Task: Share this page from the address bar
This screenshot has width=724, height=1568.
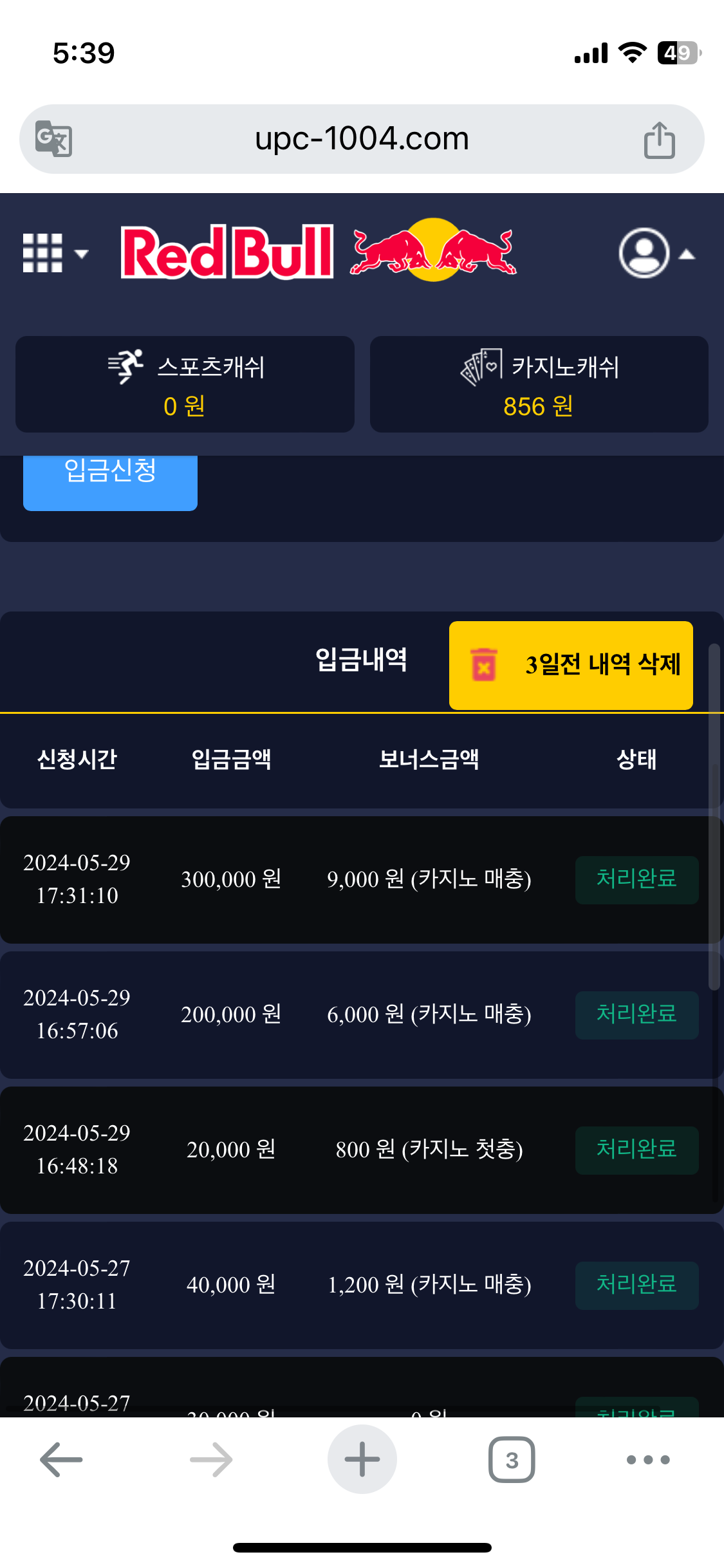Action: tap(659, 139)
